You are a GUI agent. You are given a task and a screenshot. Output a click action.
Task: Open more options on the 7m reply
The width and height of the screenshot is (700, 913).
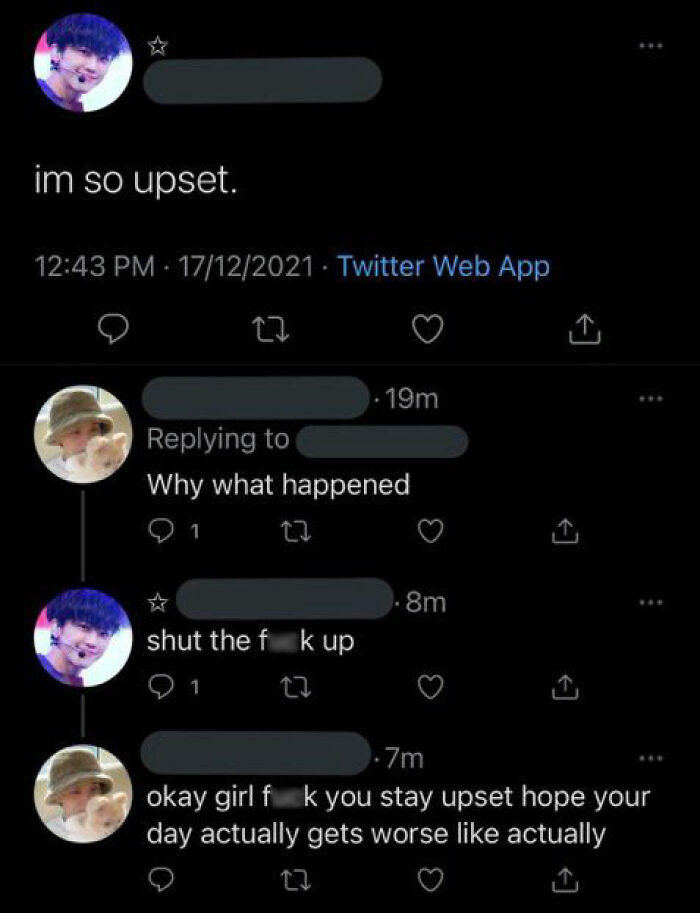(650, 758)
